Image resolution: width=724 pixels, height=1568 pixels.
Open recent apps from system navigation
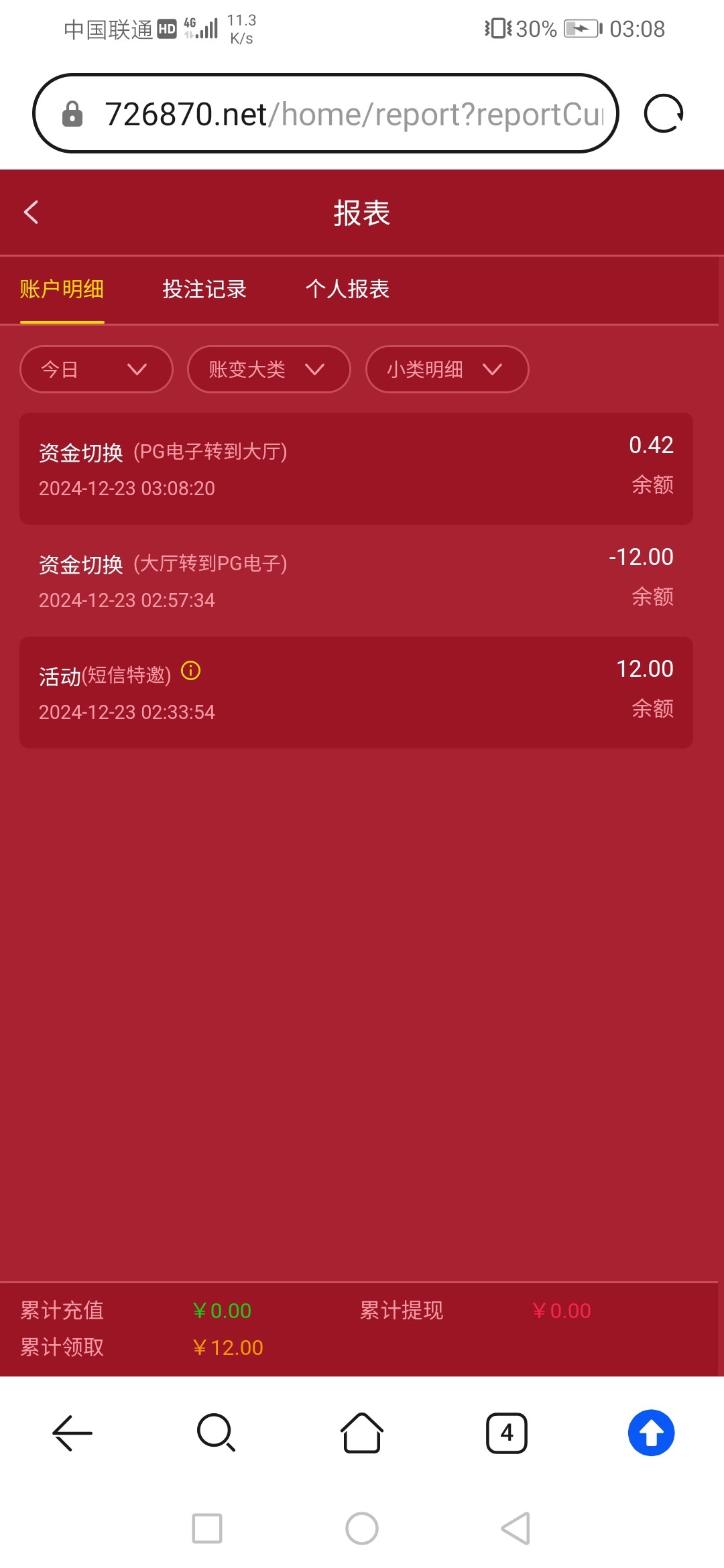[207, 1528]
